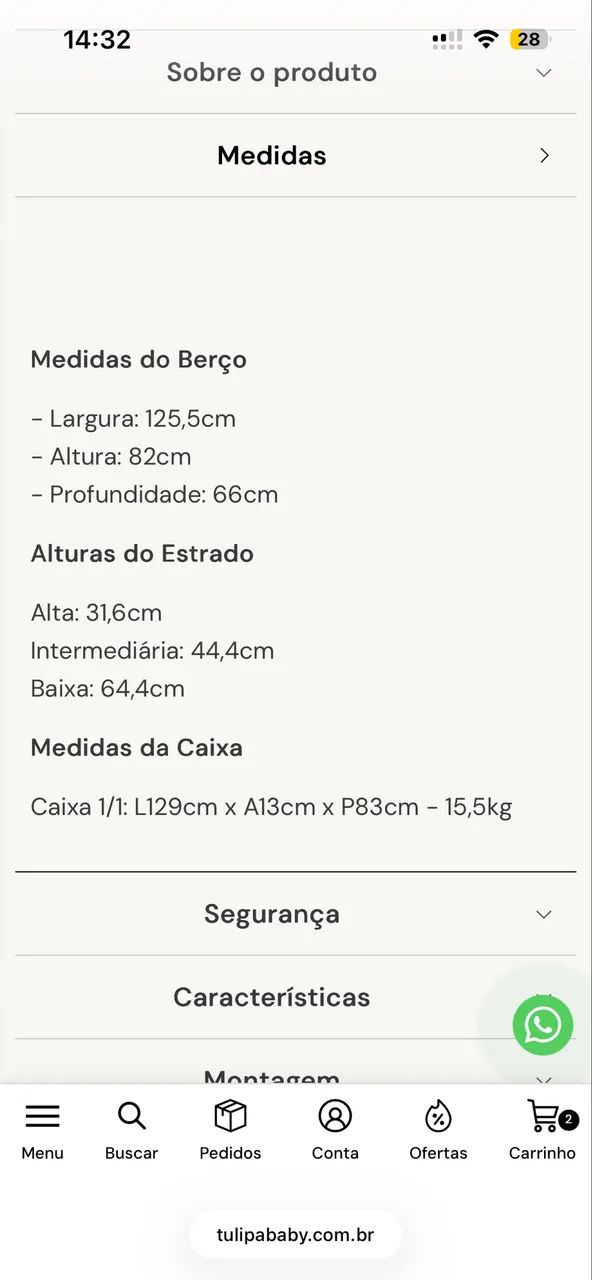592x1280 pixels.
Task: Go to Buscar search
Action: point(132,1130)
